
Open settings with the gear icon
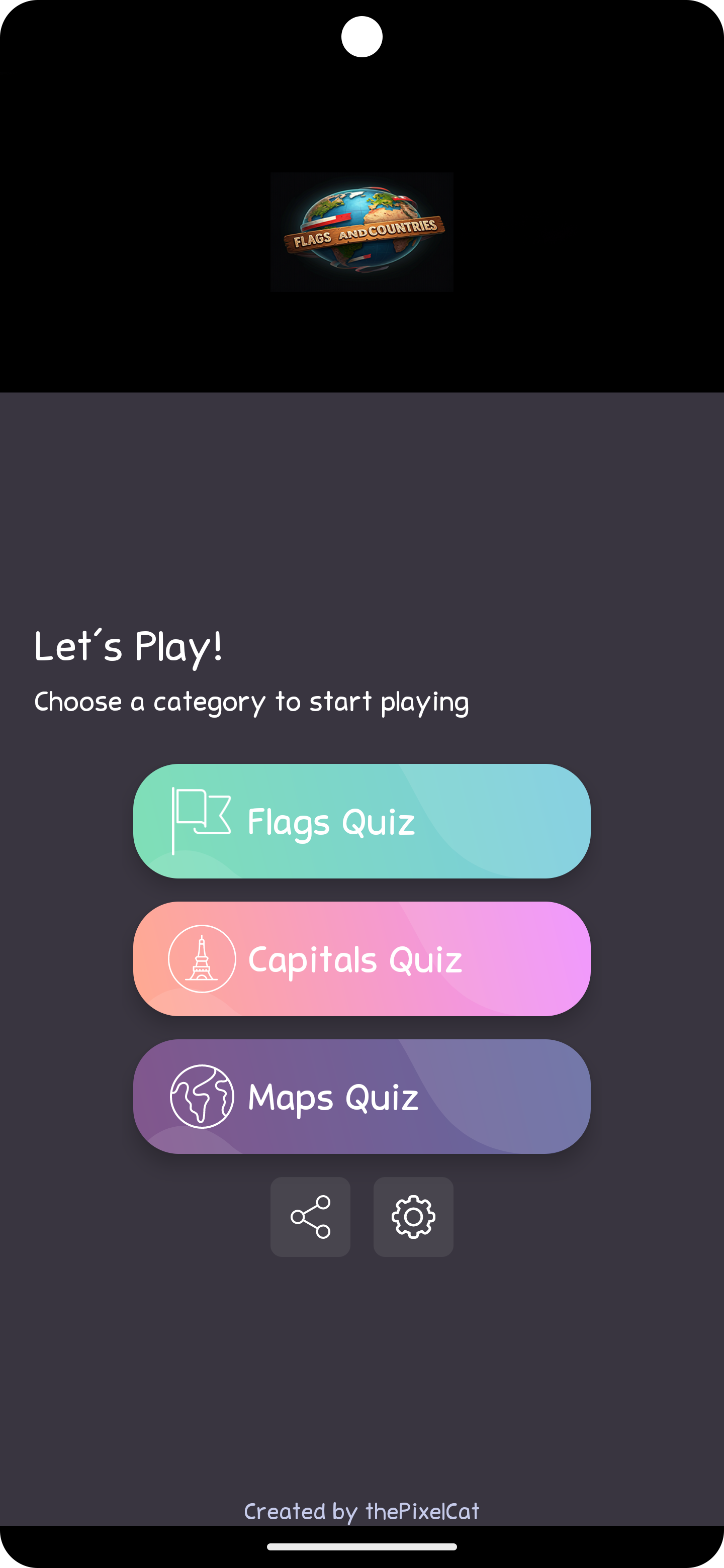point(413,1216)
